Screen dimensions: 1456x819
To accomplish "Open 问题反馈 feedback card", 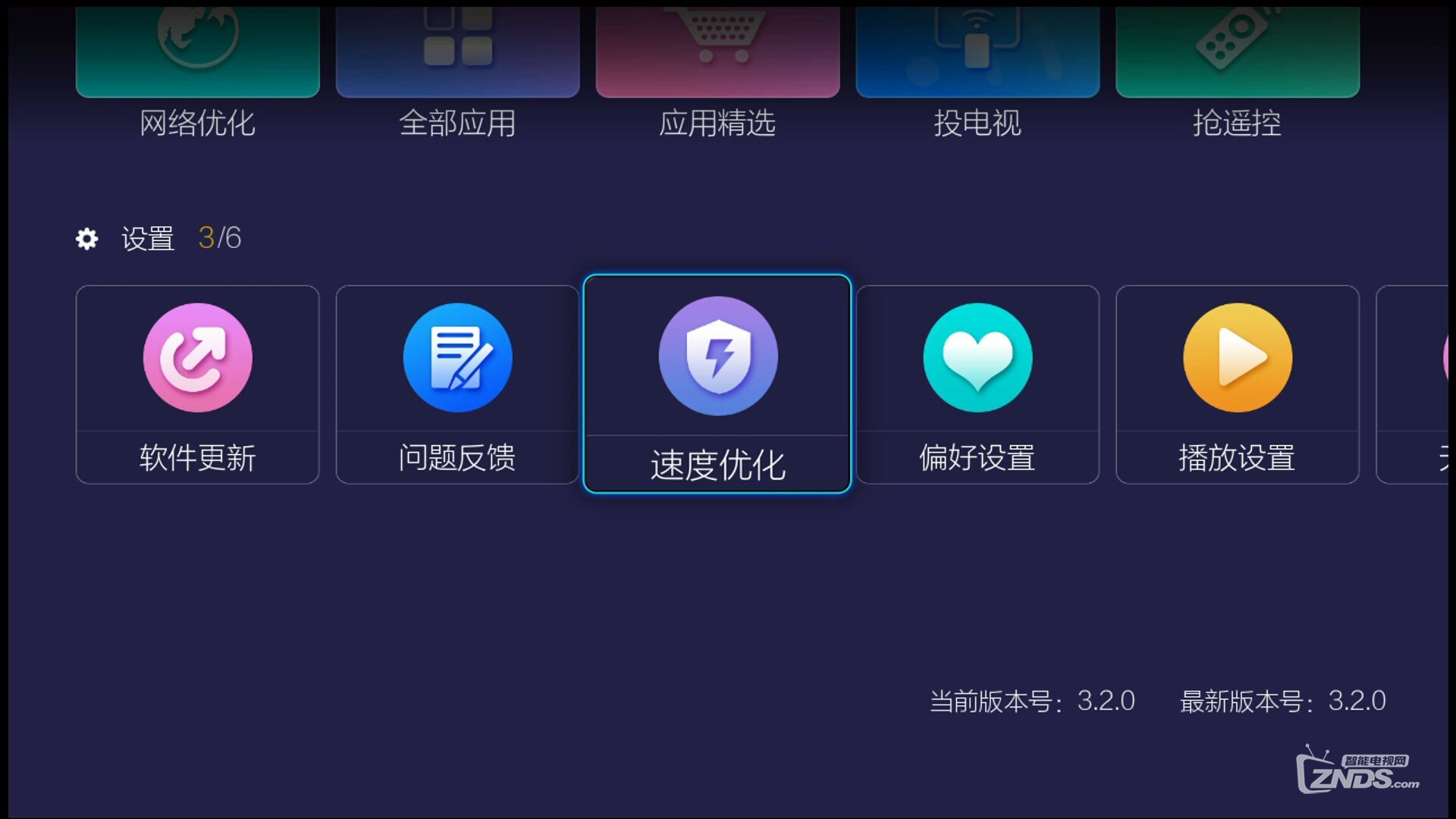I will click(x=457, y=384).
